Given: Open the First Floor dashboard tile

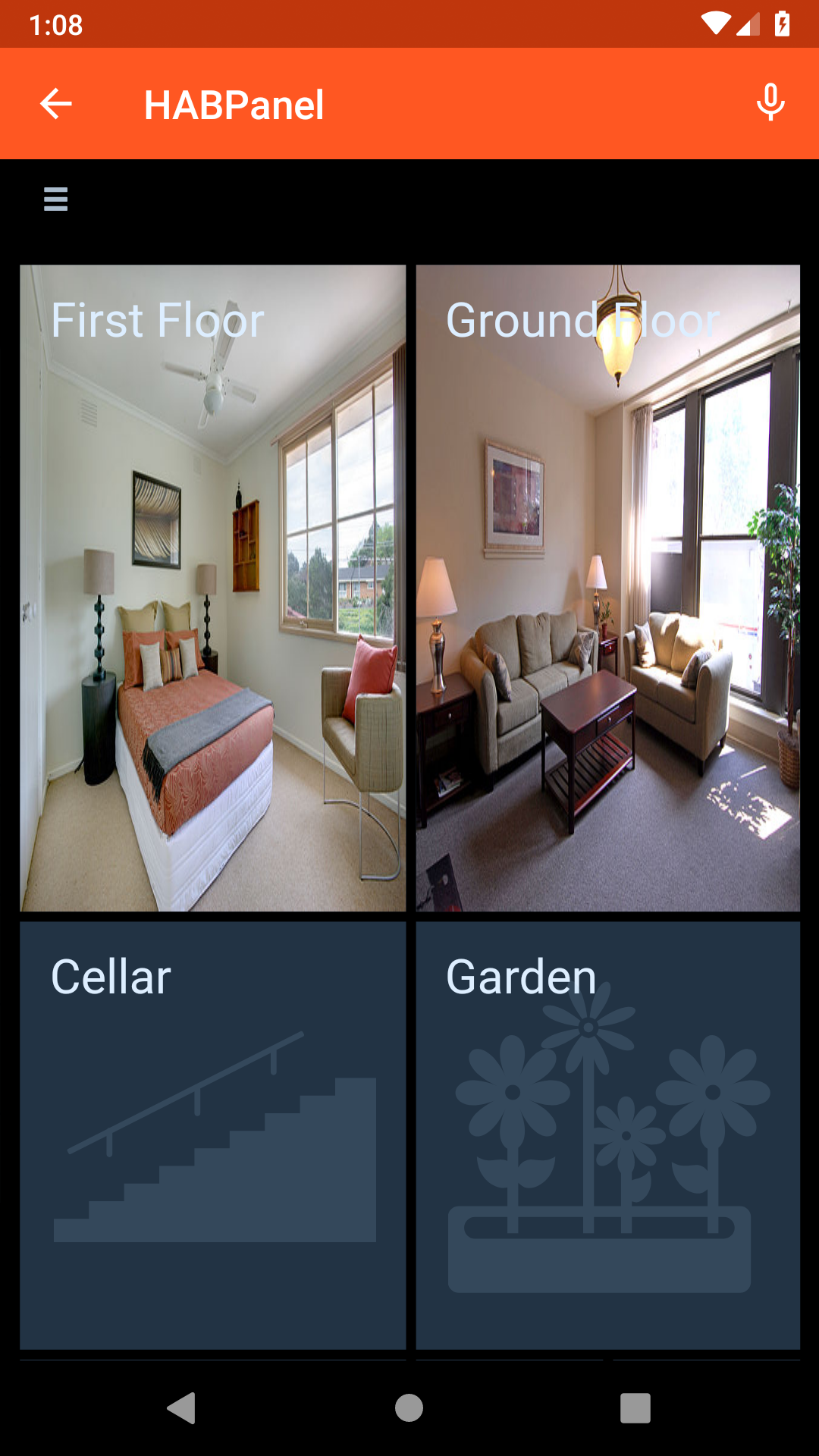Looking at the screenshot, I should pos(213,588).
